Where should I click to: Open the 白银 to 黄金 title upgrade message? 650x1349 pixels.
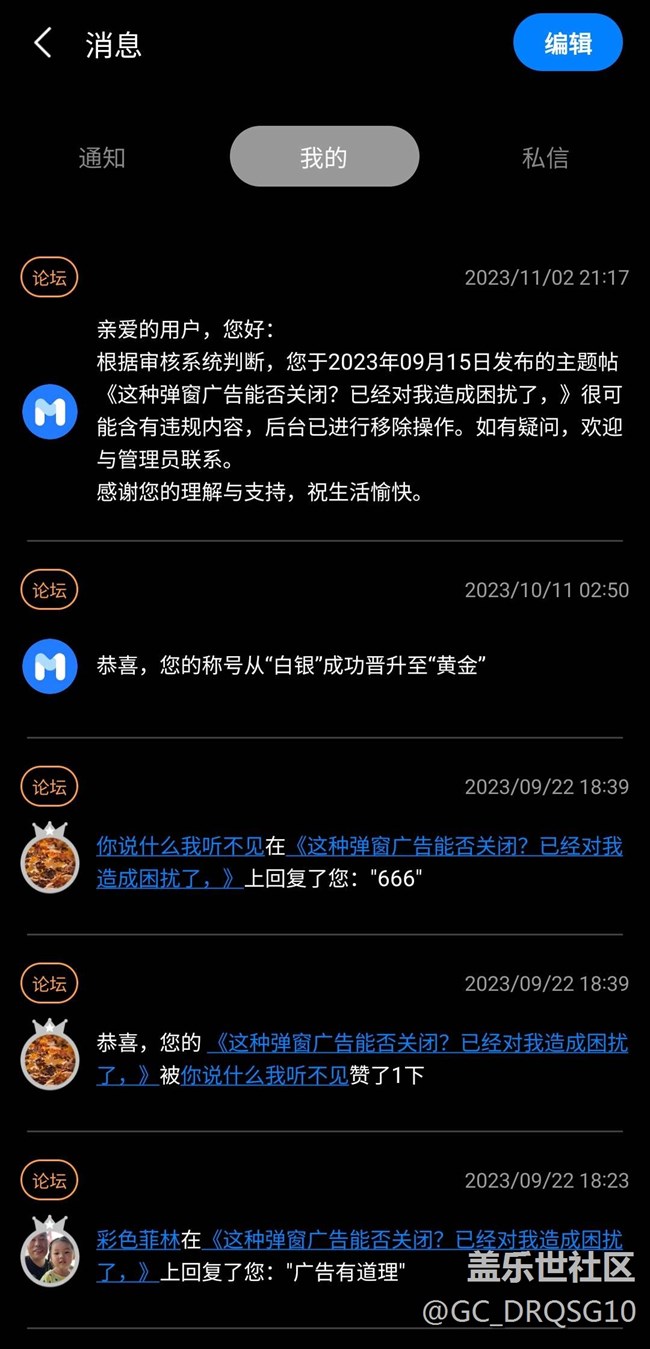(292, 665)
